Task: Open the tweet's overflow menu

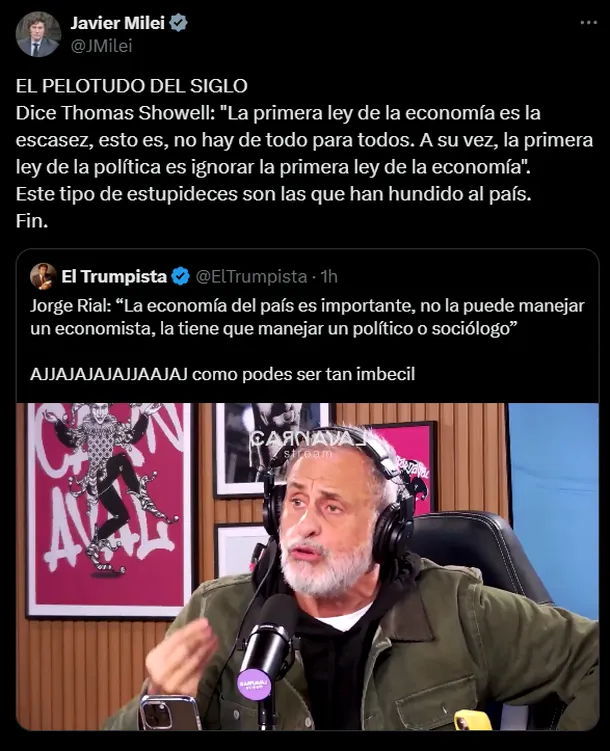Action: click(x=587, y=23)
